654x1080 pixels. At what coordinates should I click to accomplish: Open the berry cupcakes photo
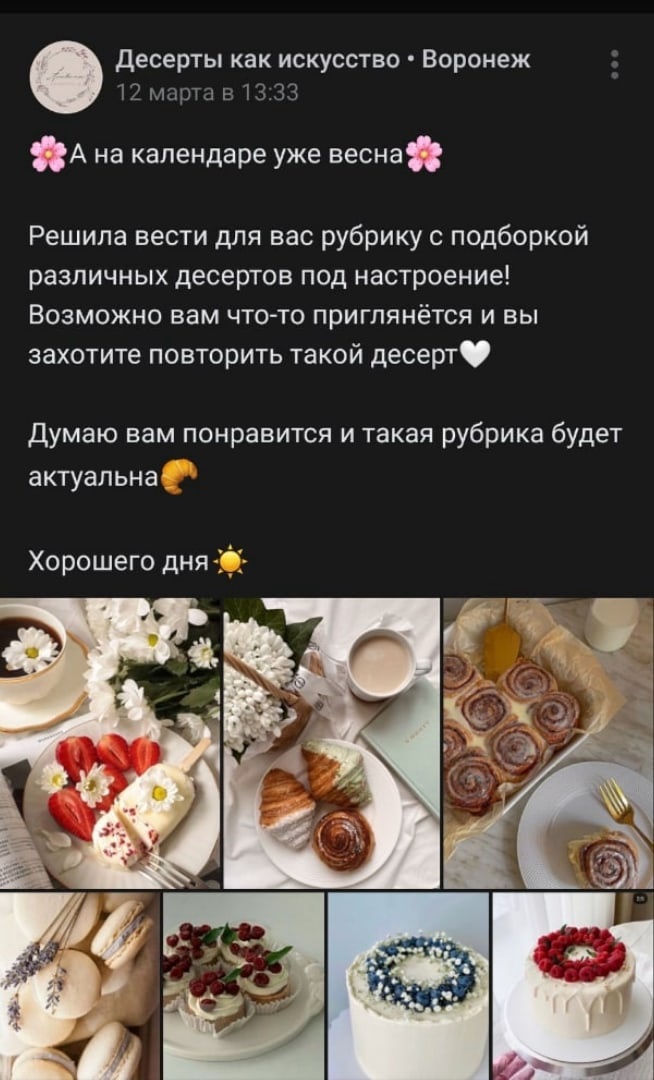243,985
